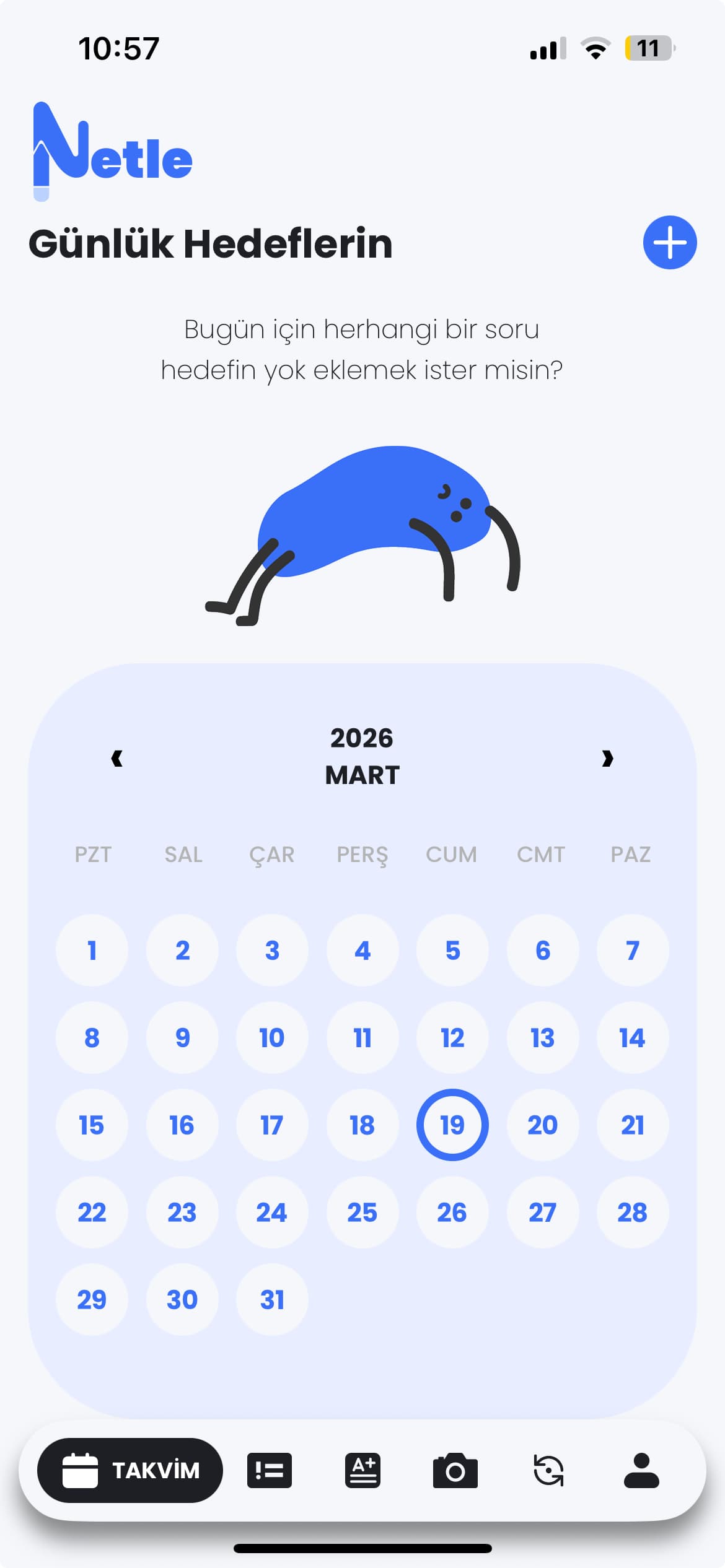Go to the previous month
Screen dimensions: 725x1568
pos(116,758)
